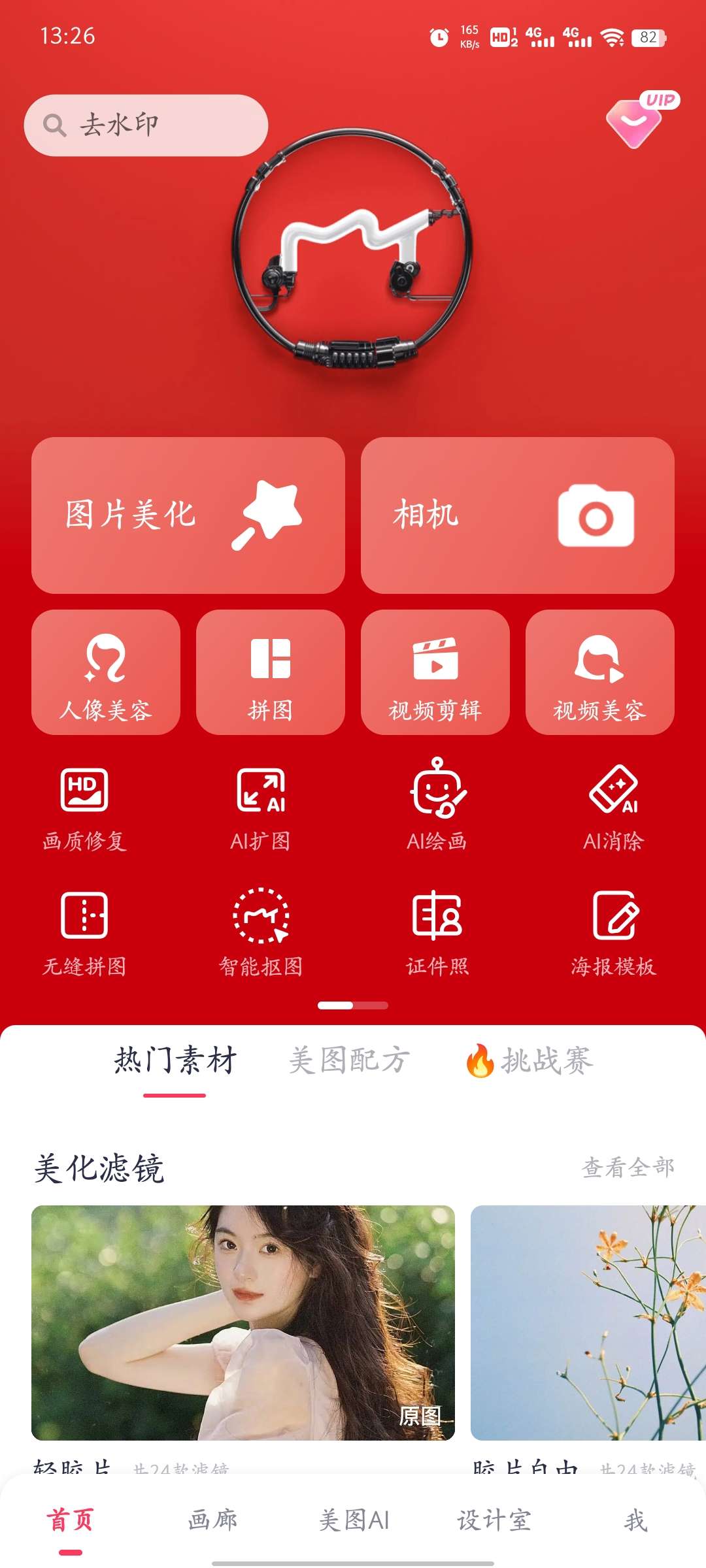706x1568 pixels.
Task: Open the 我 profile tab
Action: pos(635,1520)
